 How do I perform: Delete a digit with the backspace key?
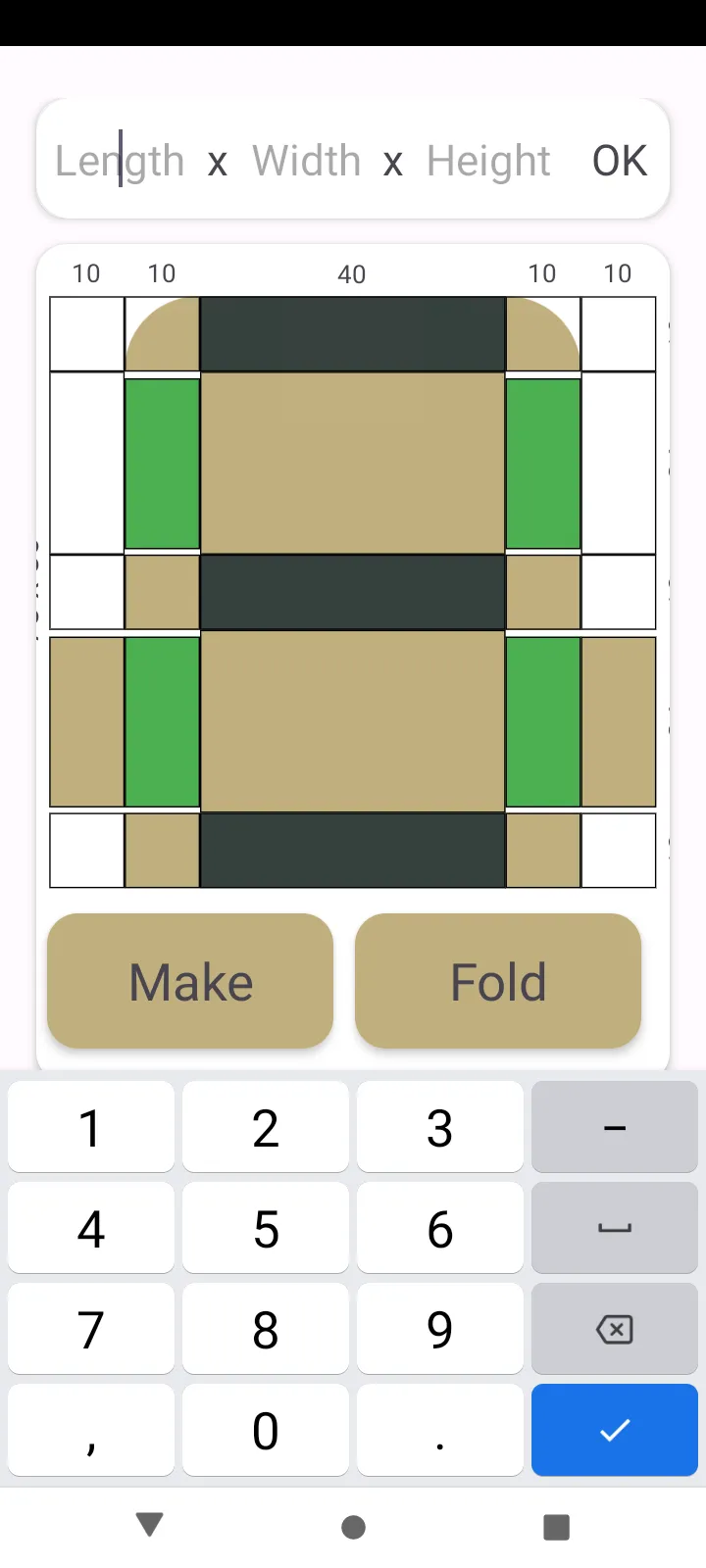[614, 1329]
